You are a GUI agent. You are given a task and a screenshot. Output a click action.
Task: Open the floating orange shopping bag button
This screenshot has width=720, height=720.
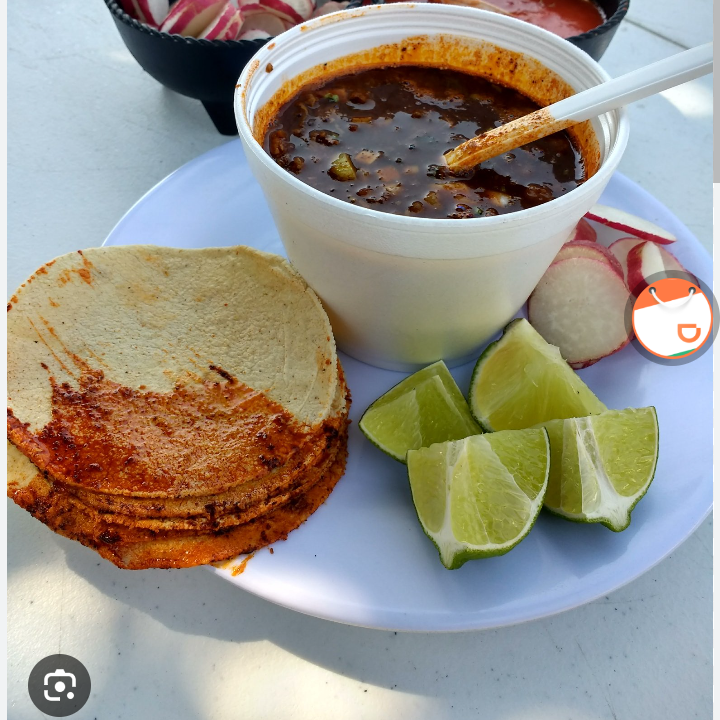(x=672, y=318)
